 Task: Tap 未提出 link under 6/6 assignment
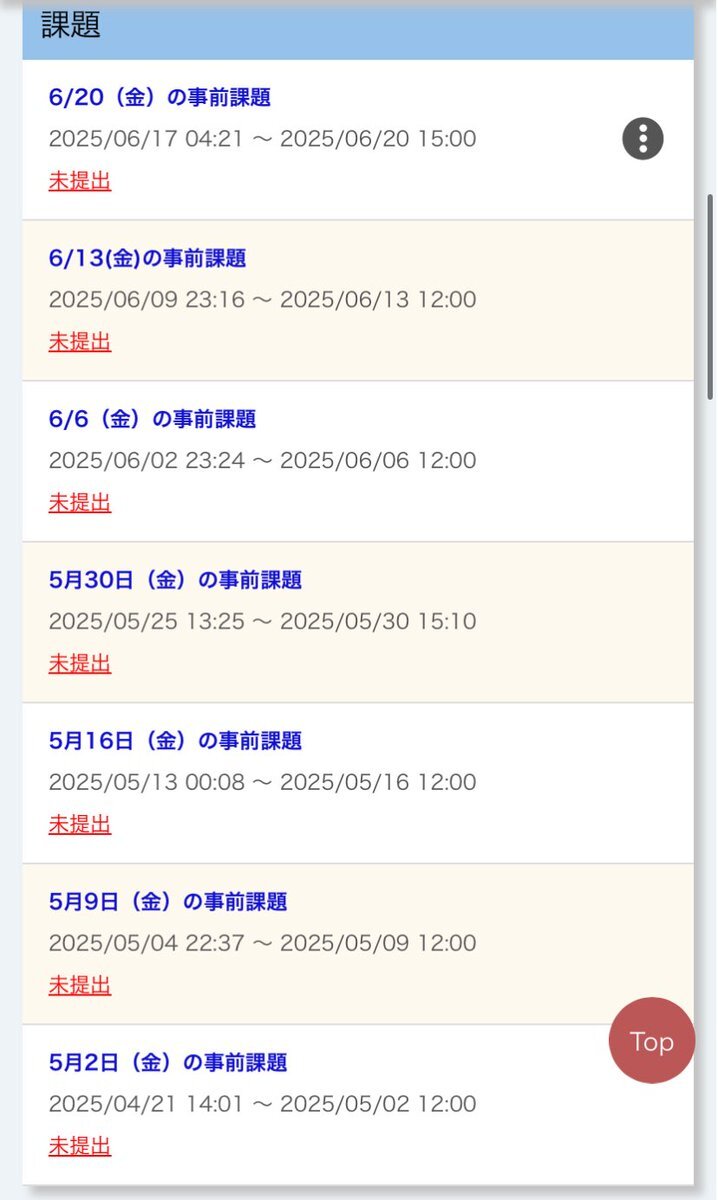80,503
